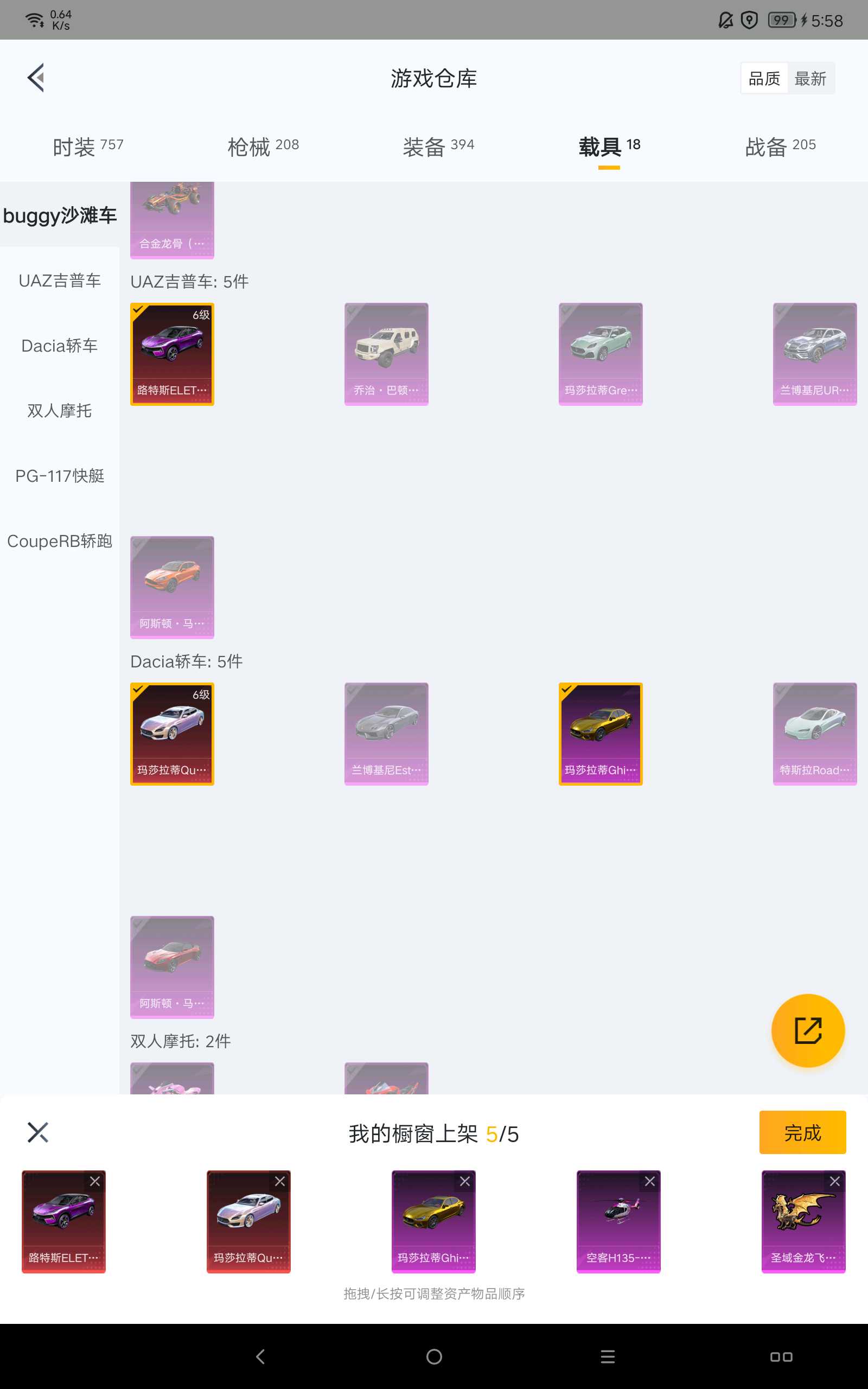868x1389 pixels.
Task: Select CoupeRB轿跑 category
Action: pos(60,541)
